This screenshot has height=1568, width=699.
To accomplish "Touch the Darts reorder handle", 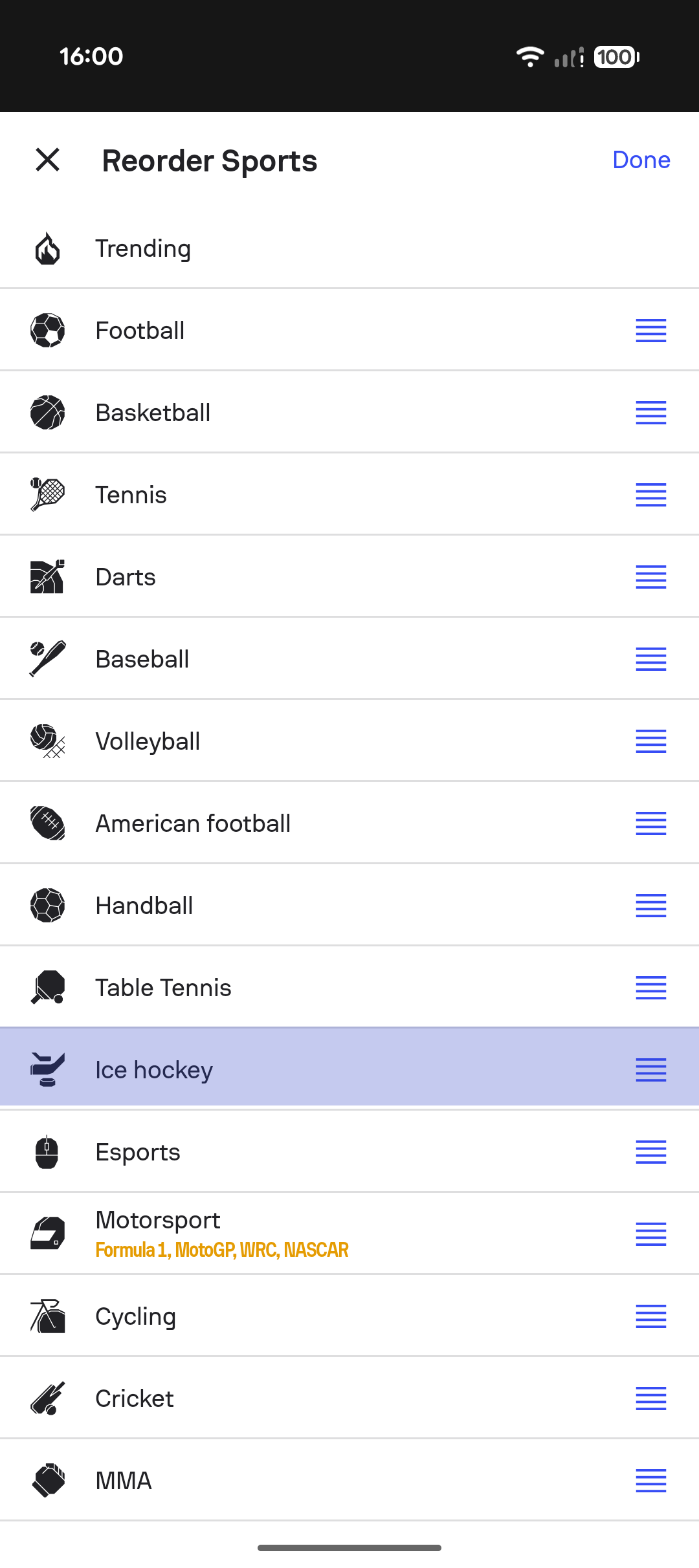I will pyautogui.click(x=650, y=577).
